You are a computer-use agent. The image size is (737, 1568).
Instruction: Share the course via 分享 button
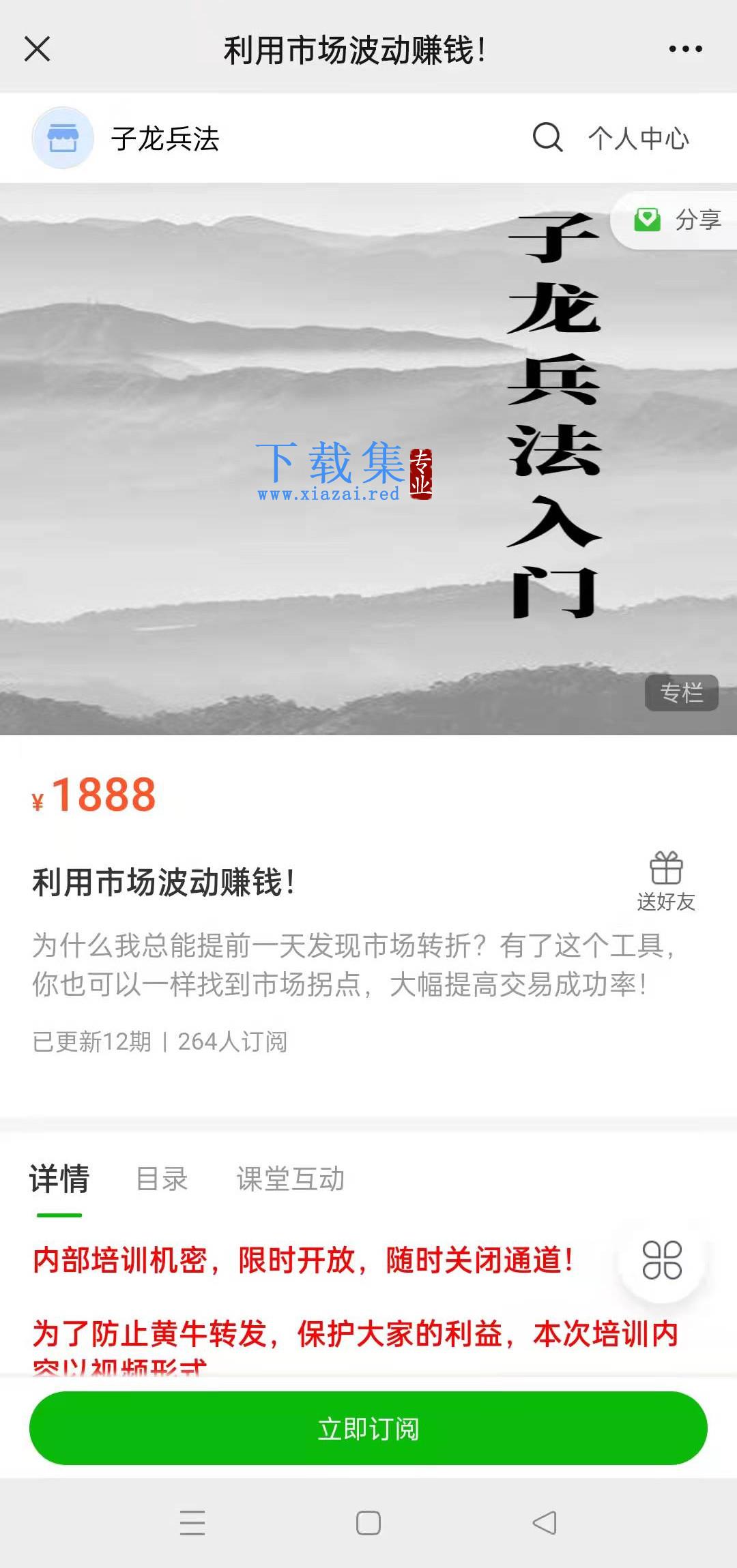pyautogui.click(x=676, y=220)
